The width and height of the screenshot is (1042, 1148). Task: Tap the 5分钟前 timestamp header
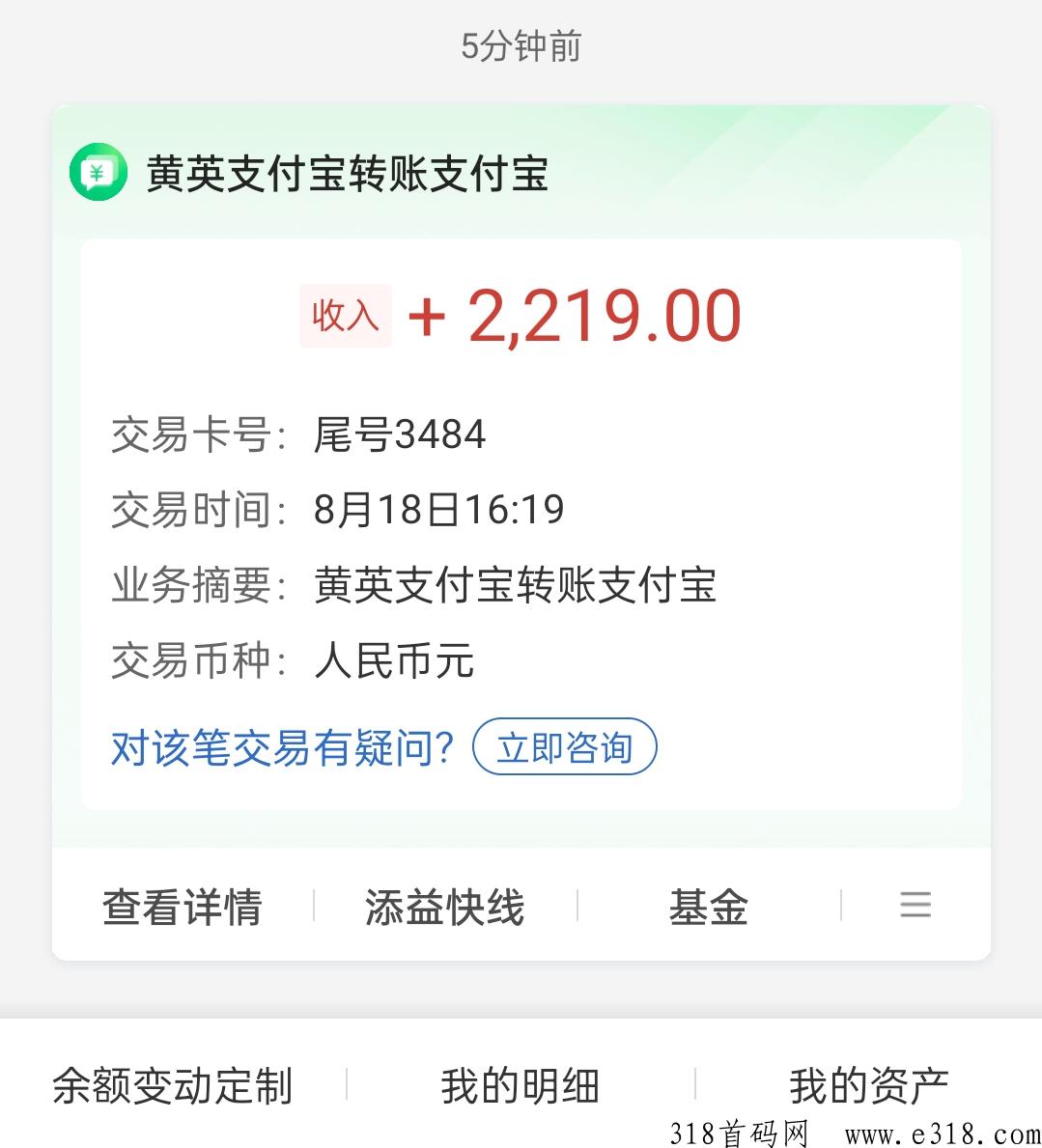(521, 45)
